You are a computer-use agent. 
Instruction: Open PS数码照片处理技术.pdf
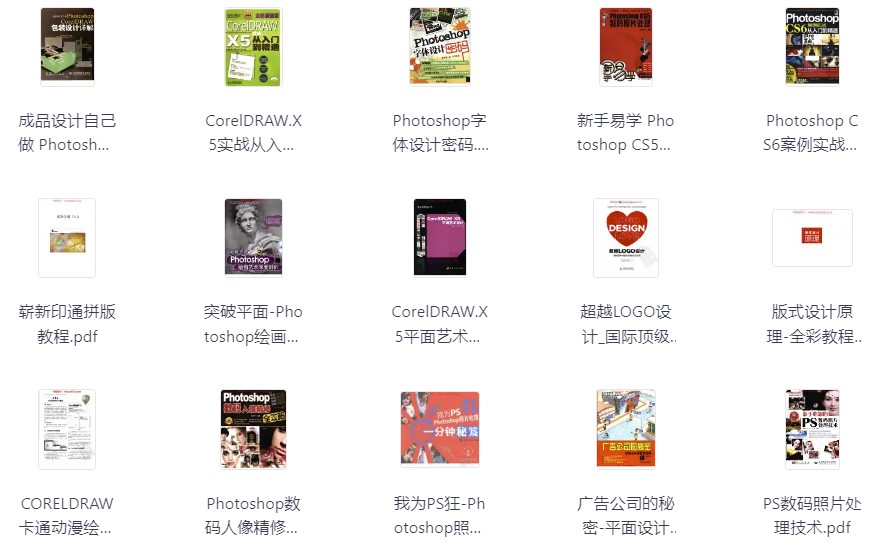(812, 429)
